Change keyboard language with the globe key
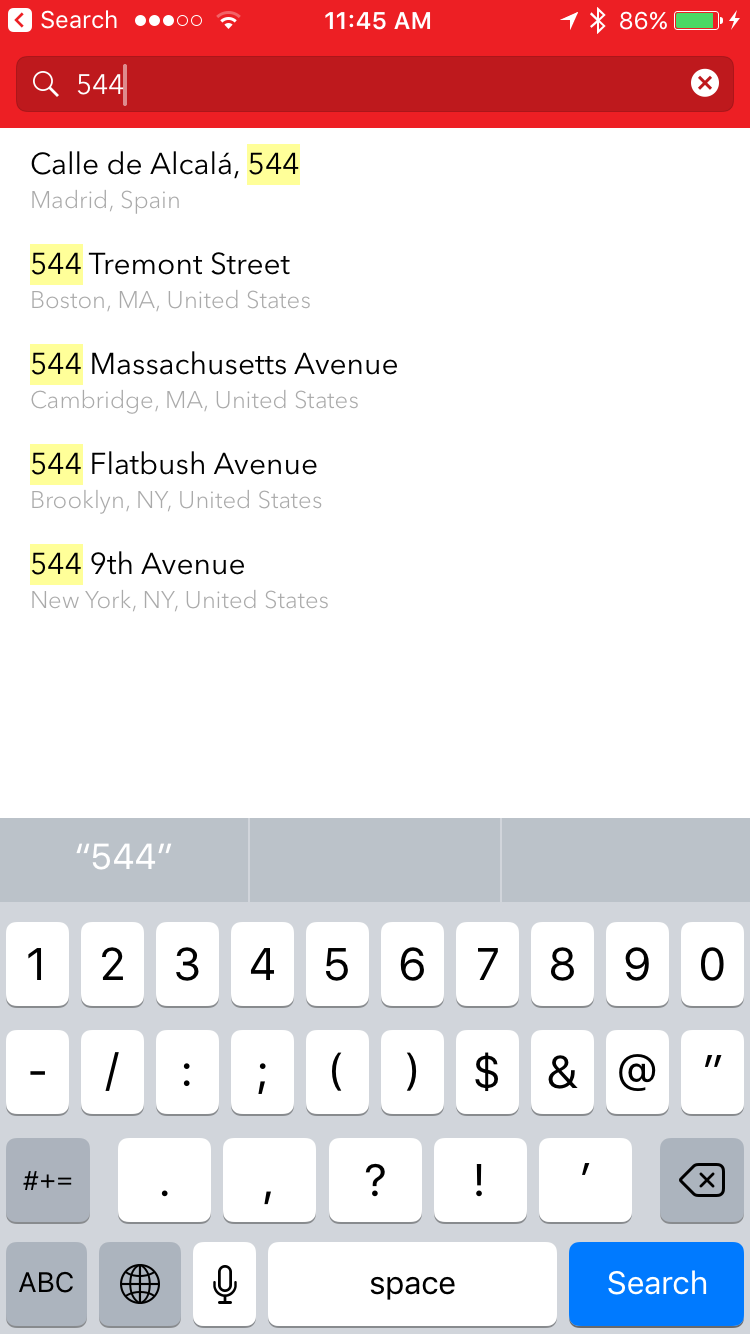The width and height of the screenshot is (750, 1334). (x=140, y=1283)
